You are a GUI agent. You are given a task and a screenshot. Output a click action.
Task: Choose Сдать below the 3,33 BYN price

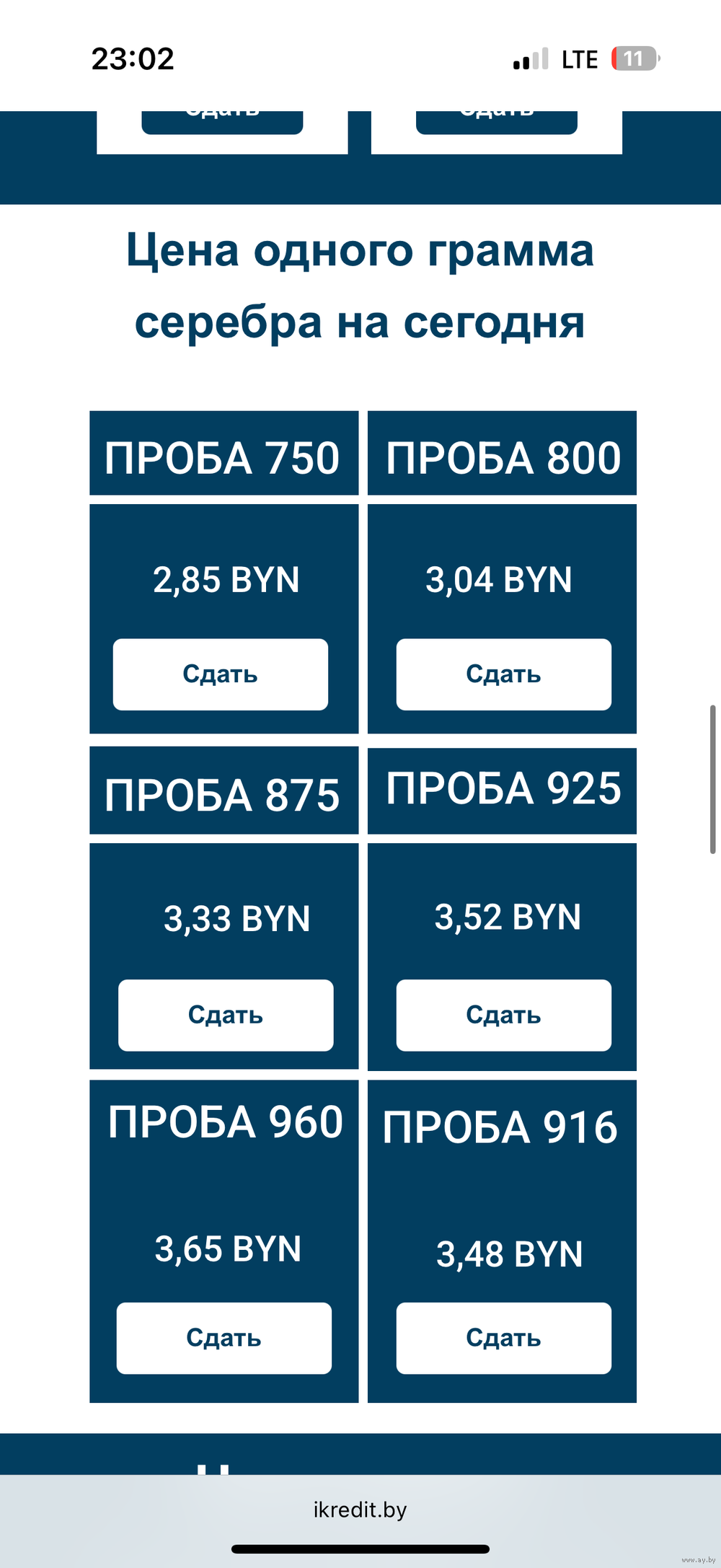coord(226,1015)
